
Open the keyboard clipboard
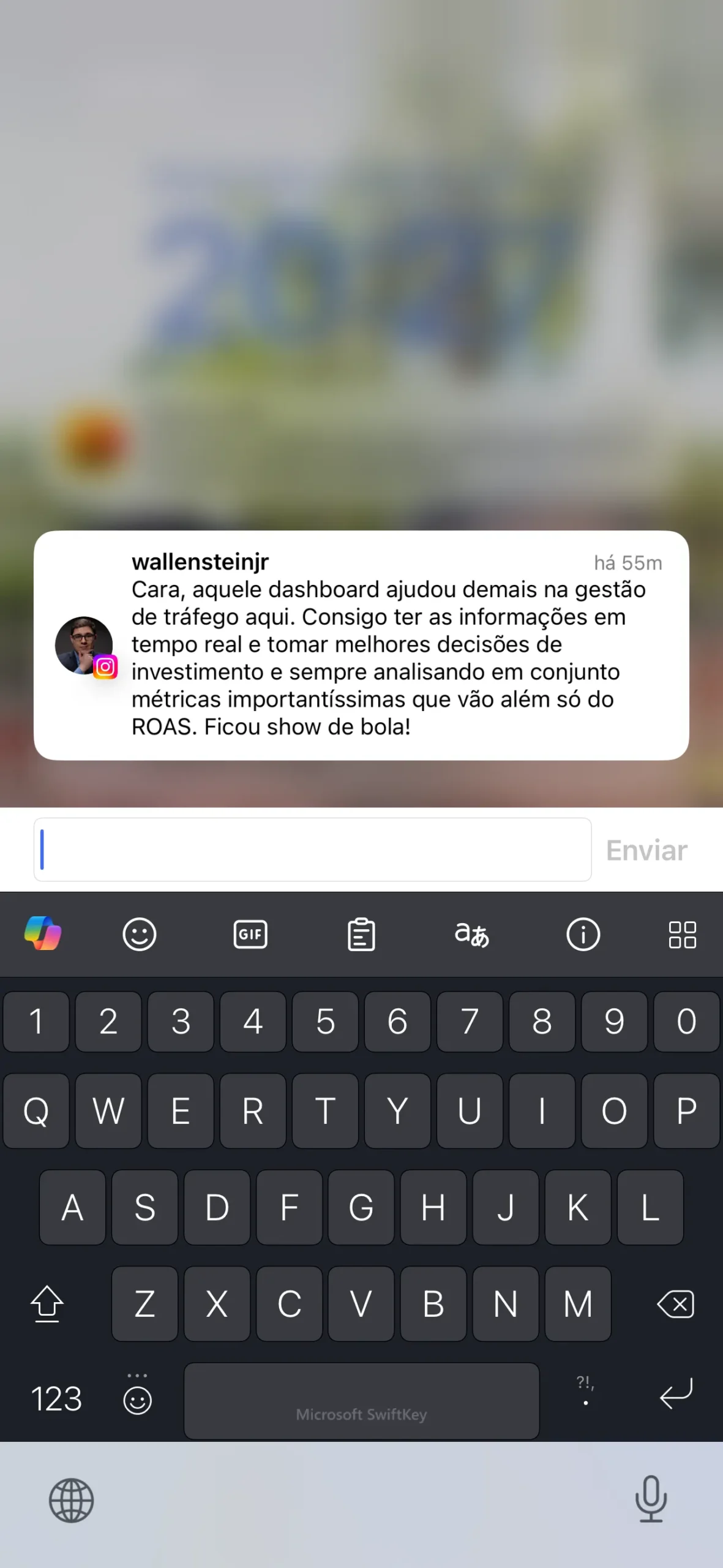click(361, 934)
